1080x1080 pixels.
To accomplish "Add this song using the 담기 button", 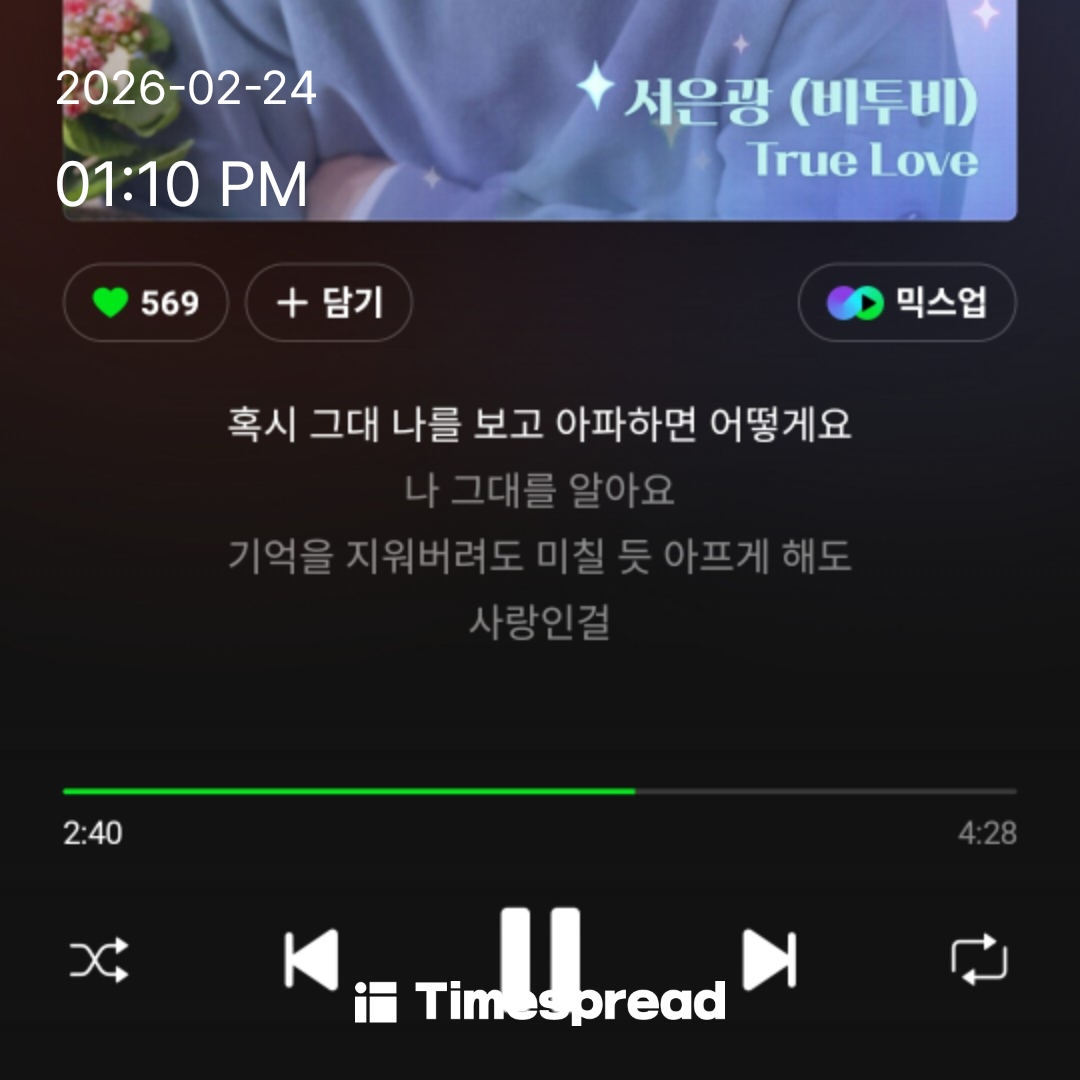I will click(x=328, y=303).
